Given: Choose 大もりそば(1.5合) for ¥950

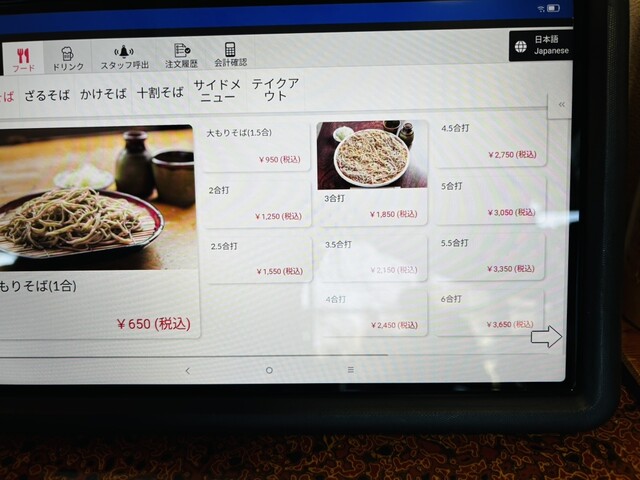Looking at the screenshot, I should tap(258, 146).
